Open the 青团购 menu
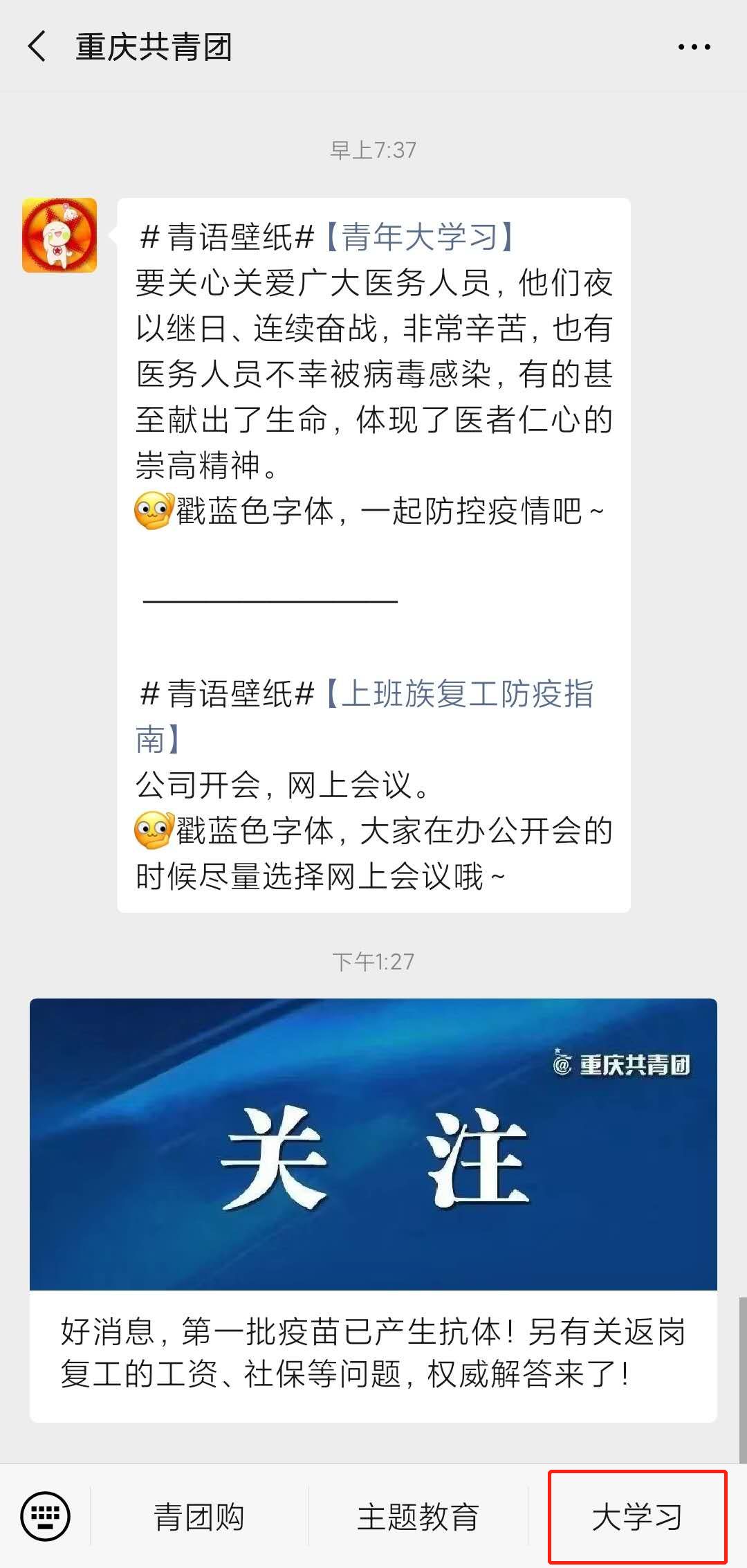The width and height of the screenshot is (747, 1568). point(199,1517)
